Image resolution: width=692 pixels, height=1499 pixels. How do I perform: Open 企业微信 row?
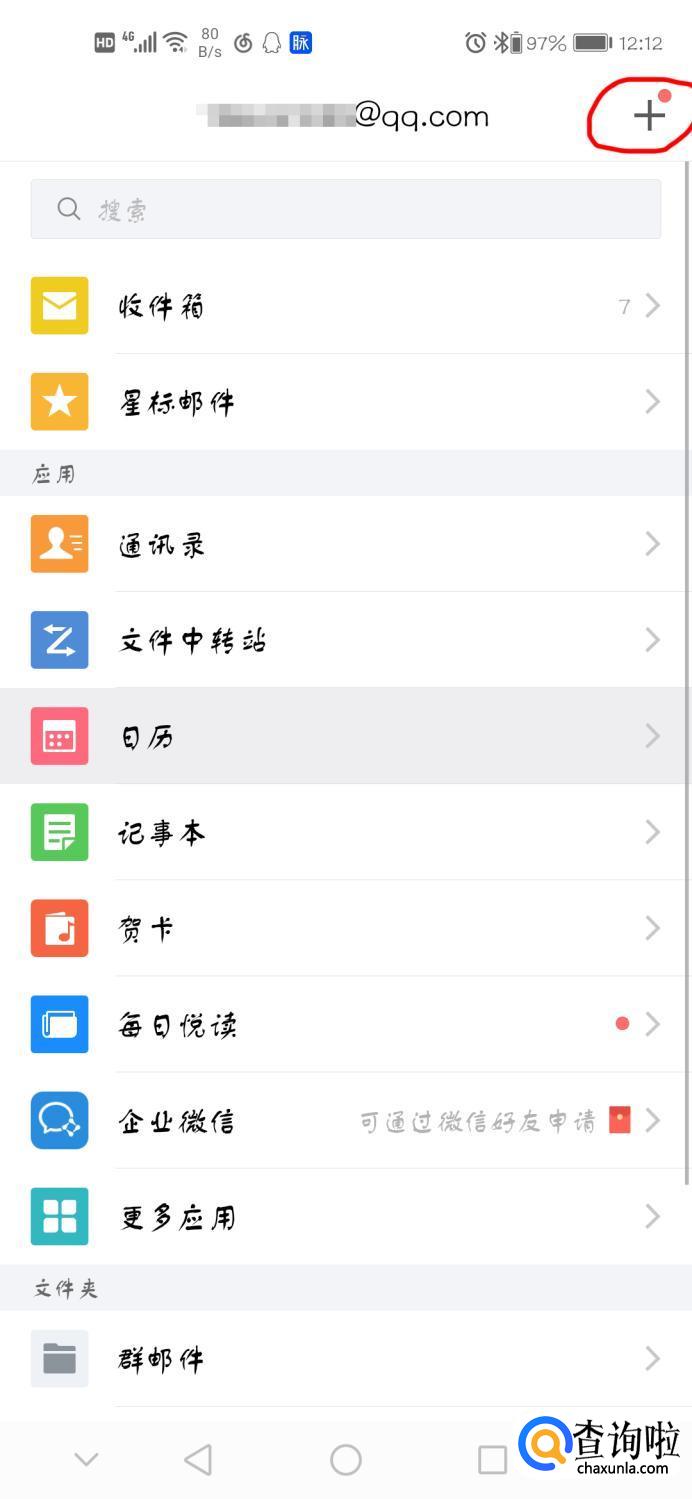[345, 1120]
